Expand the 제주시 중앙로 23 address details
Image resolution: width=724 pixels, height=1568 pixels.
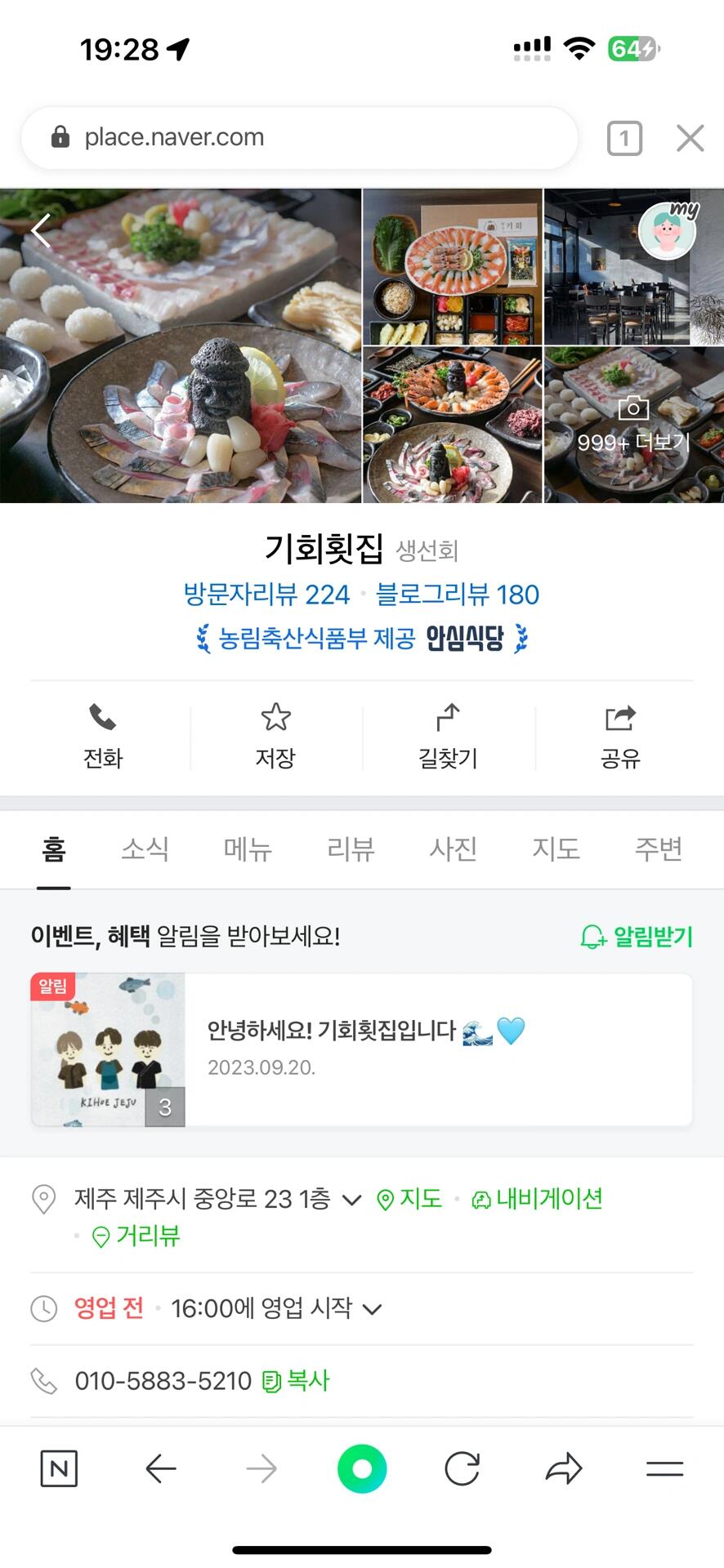point(351,1200)
